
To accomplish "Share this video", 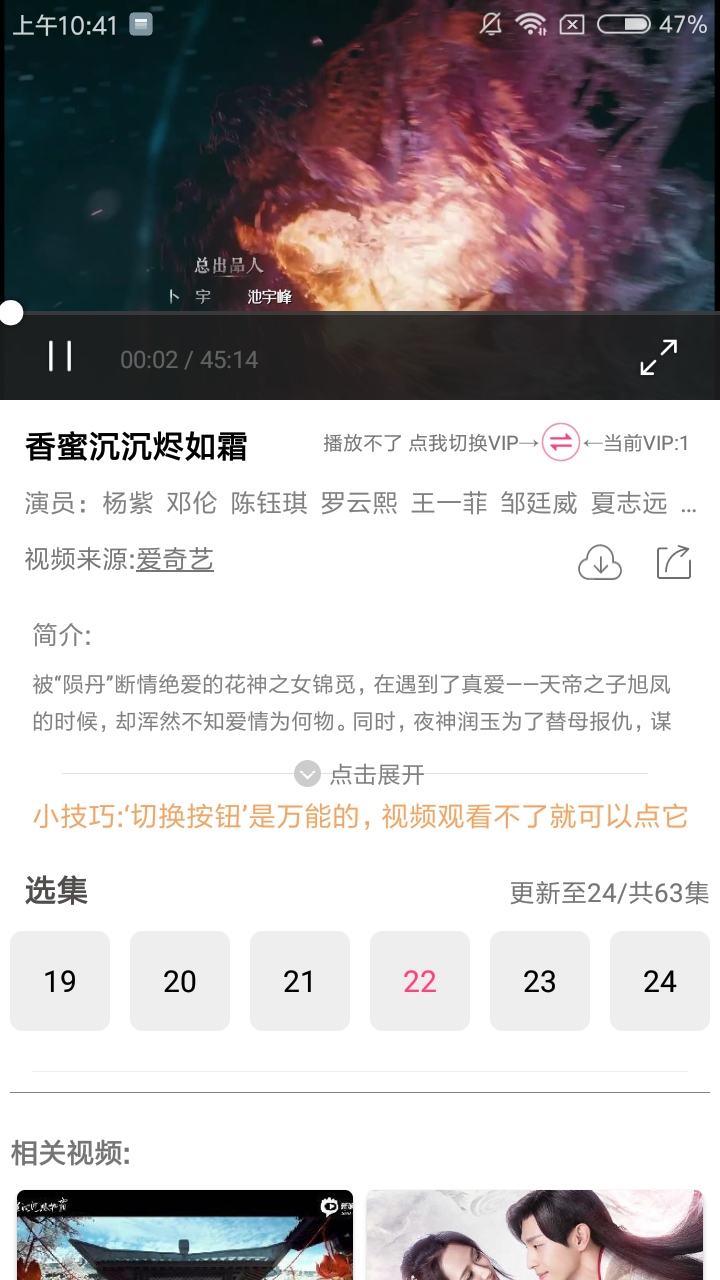I will 674,562.
